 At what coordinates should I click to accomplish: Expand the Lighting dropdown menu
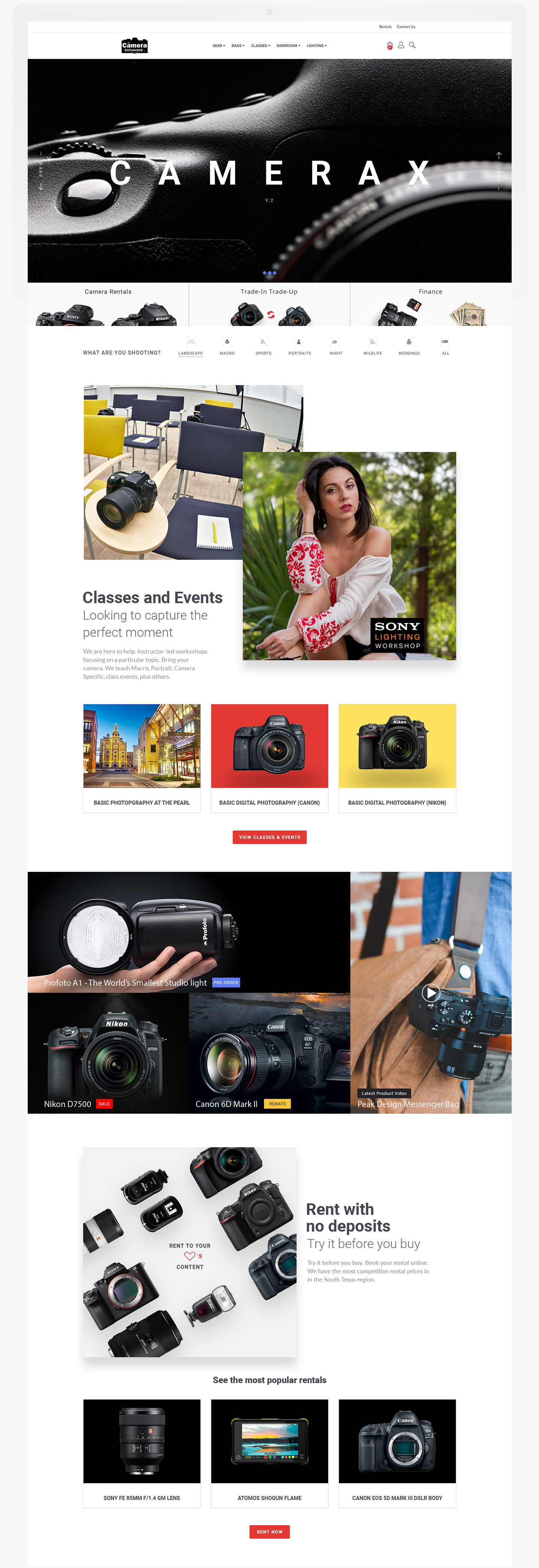point(317,46)
